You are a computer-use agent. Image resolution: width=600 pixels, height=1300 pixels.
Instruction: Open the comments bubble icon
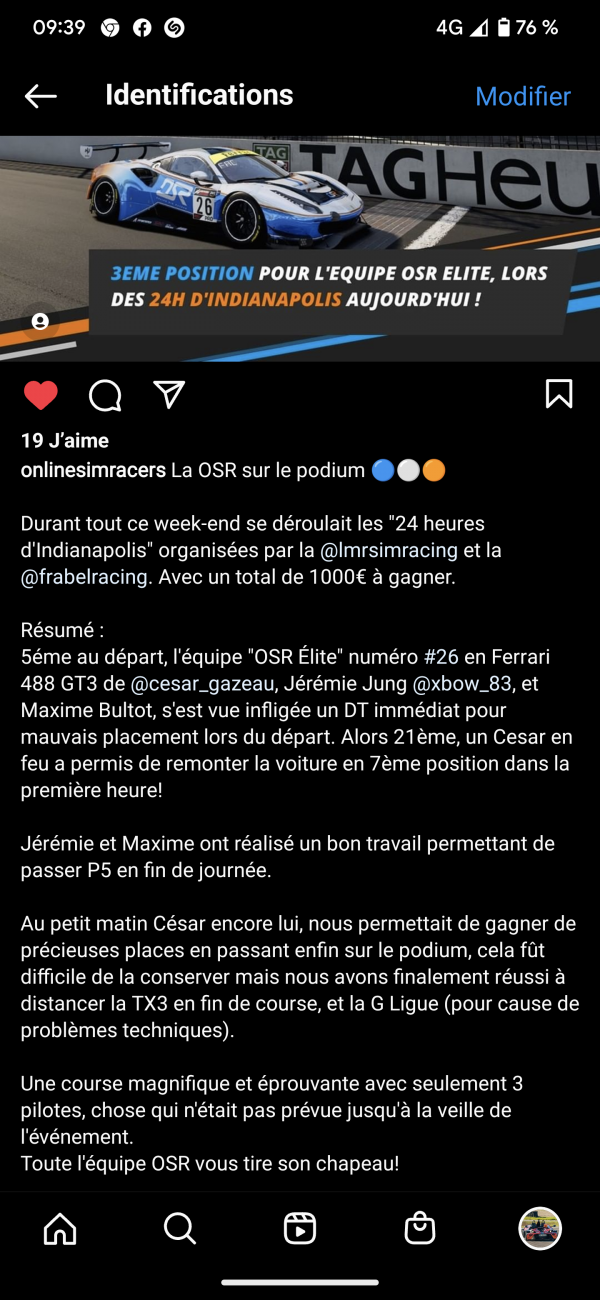(x=105, y=396)
